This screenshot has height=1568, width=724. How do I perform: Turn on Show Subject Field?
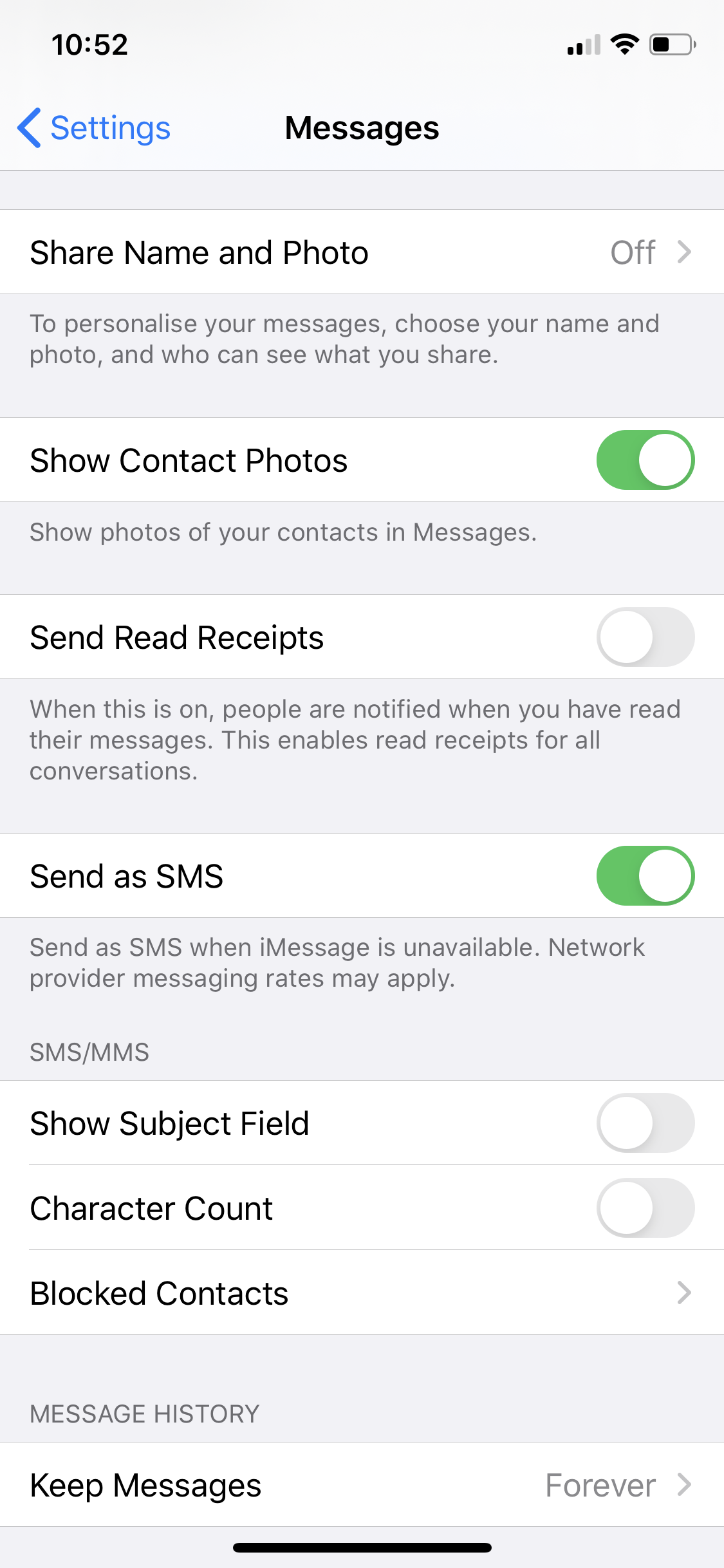(x=645, y=1123)
